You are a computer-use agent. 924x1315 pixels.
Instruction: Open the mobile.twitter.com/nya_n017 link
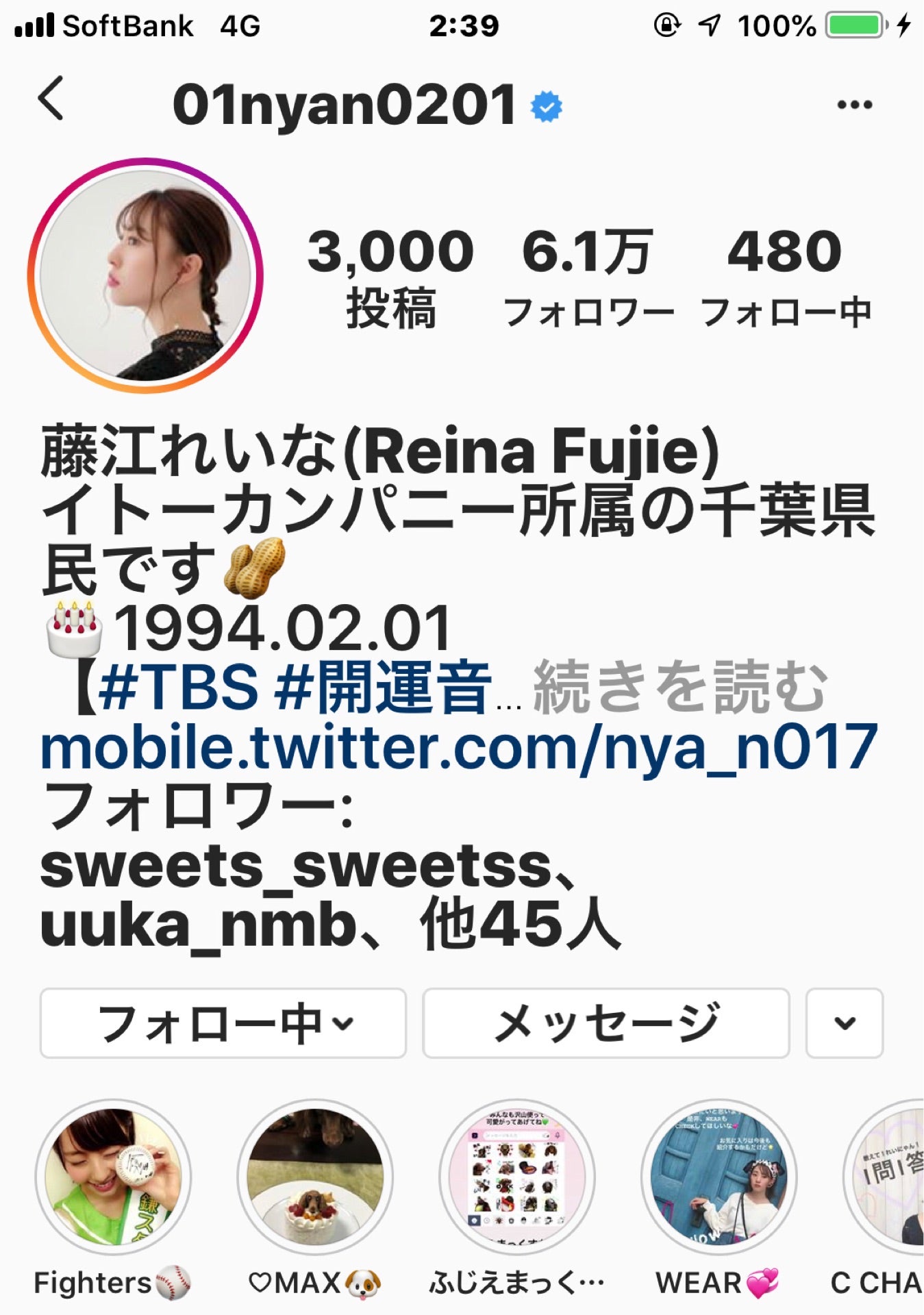(459, 747)
